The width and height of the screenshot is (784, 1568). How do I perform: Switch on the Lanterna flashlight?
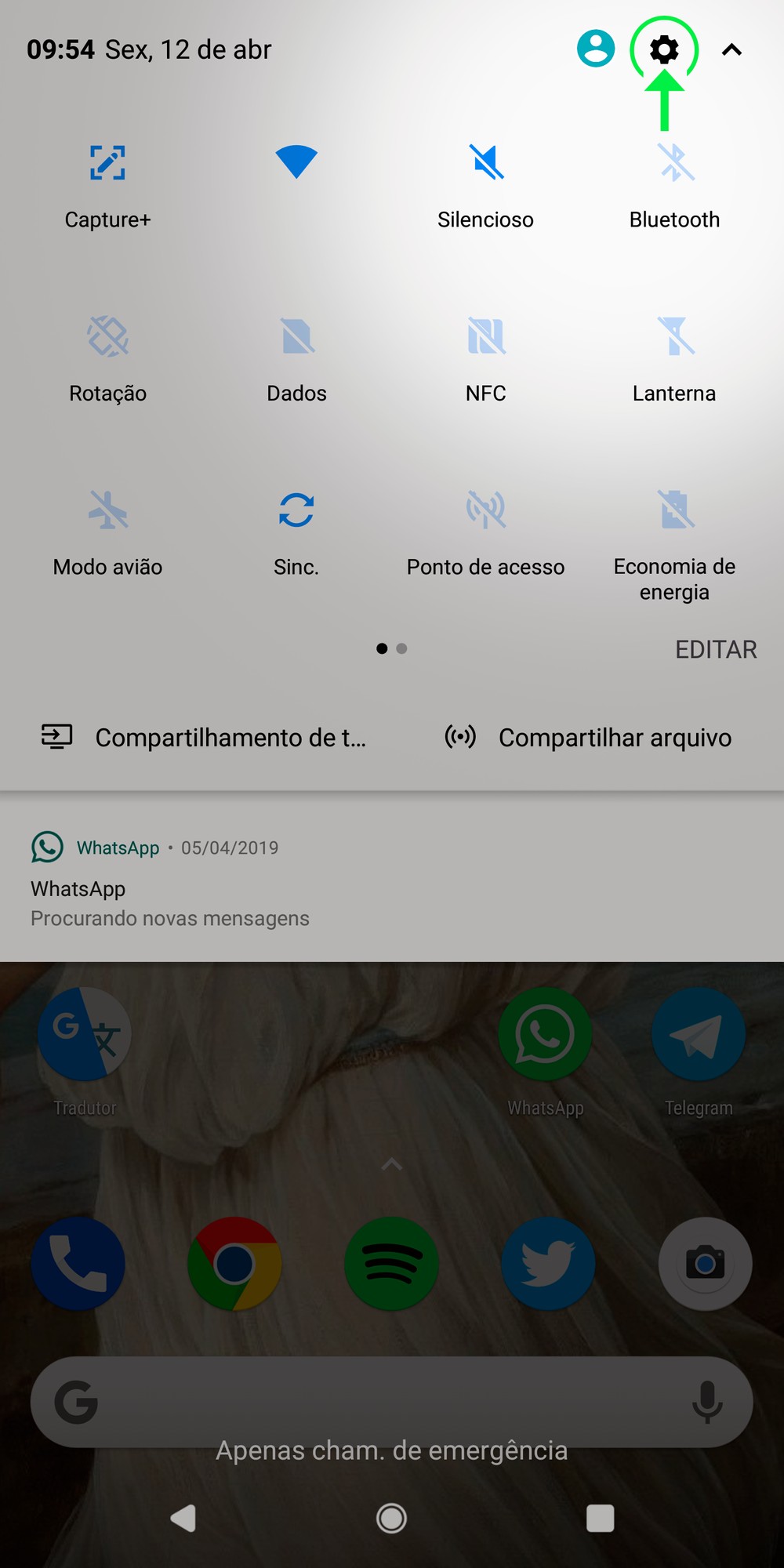pos(674,337)
